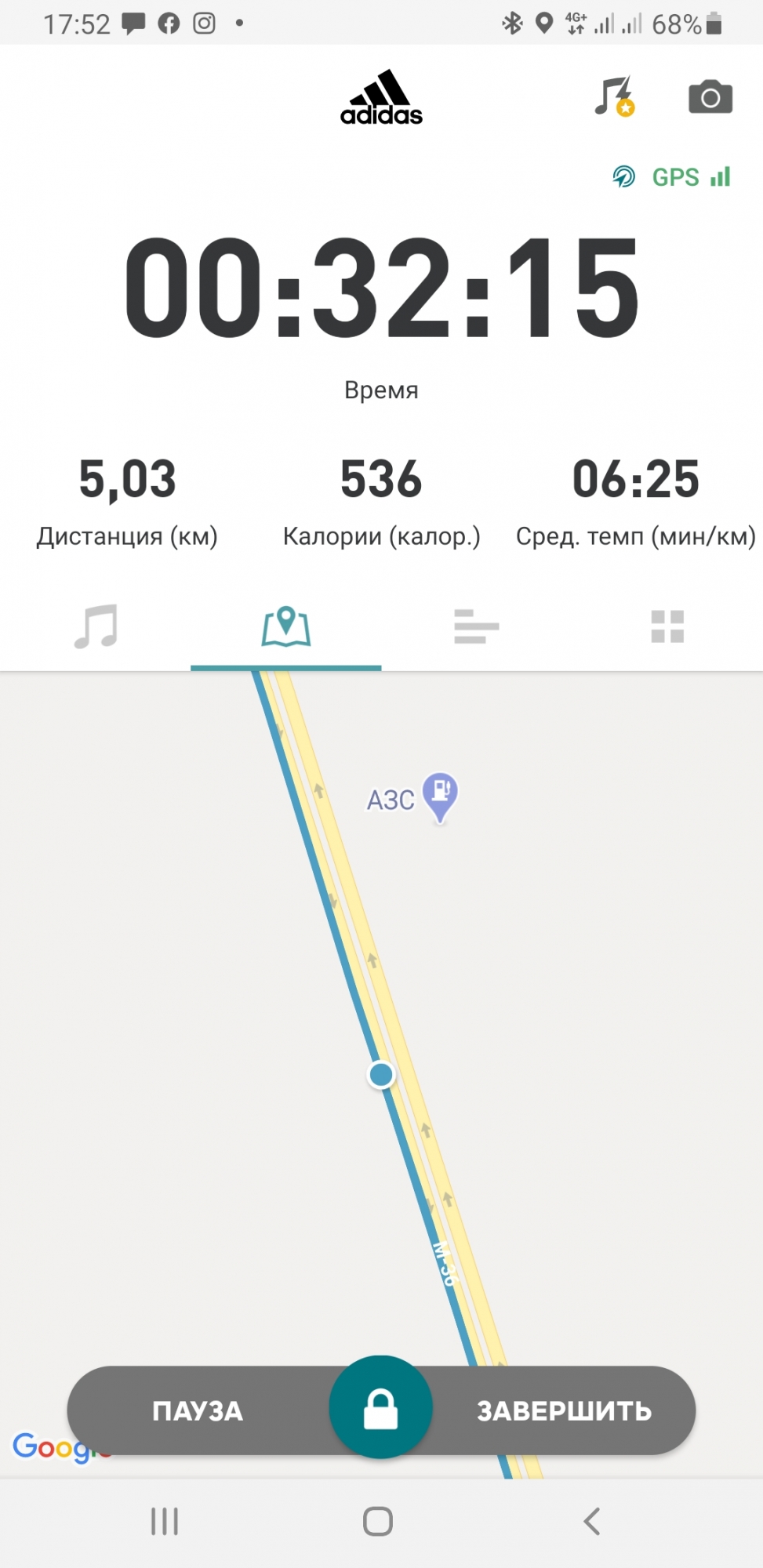Tap the lock button to lock screen
763x1568 pixels.
[380, 1408]
